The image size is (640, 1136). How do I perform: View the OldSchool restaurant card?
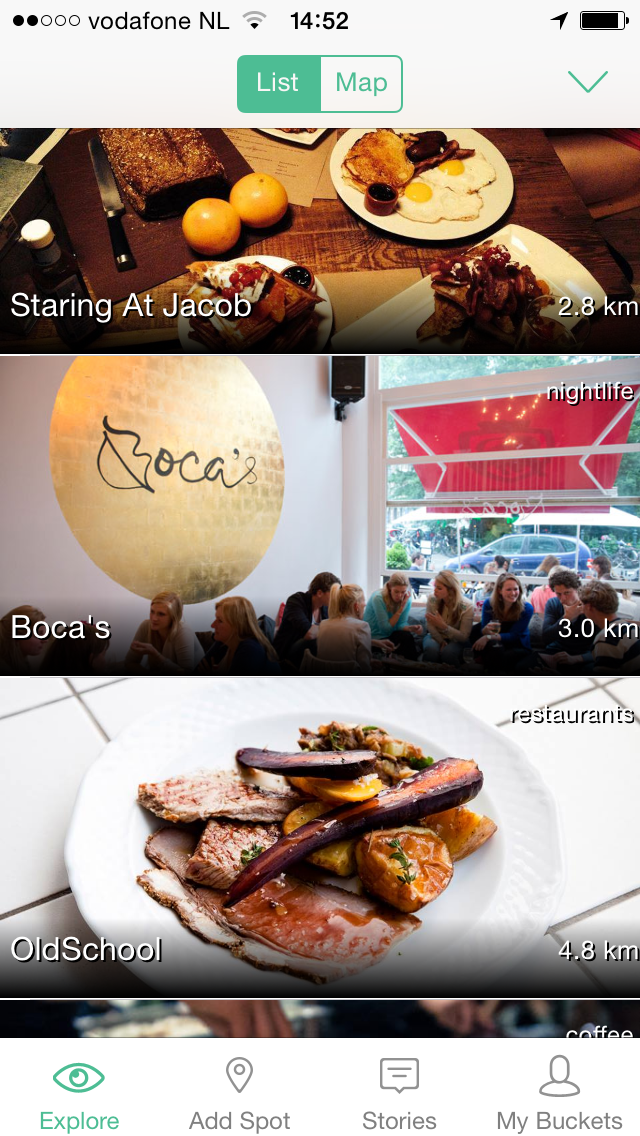click(320, 838)
